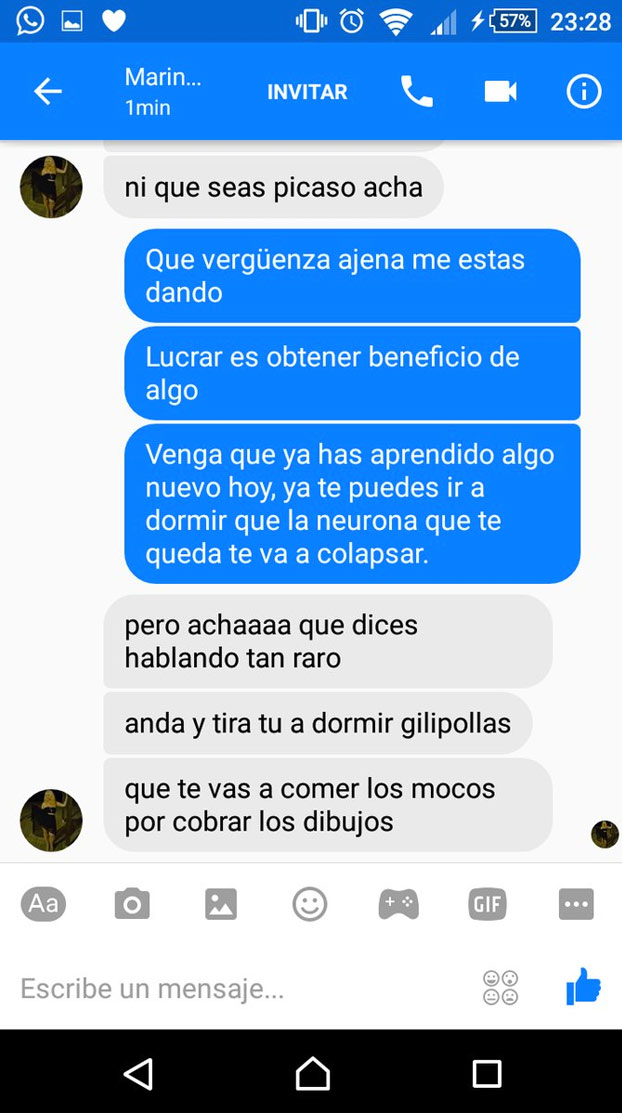Start a voice call
This screenshot has height=1113, width=622.
click(417, 92)
